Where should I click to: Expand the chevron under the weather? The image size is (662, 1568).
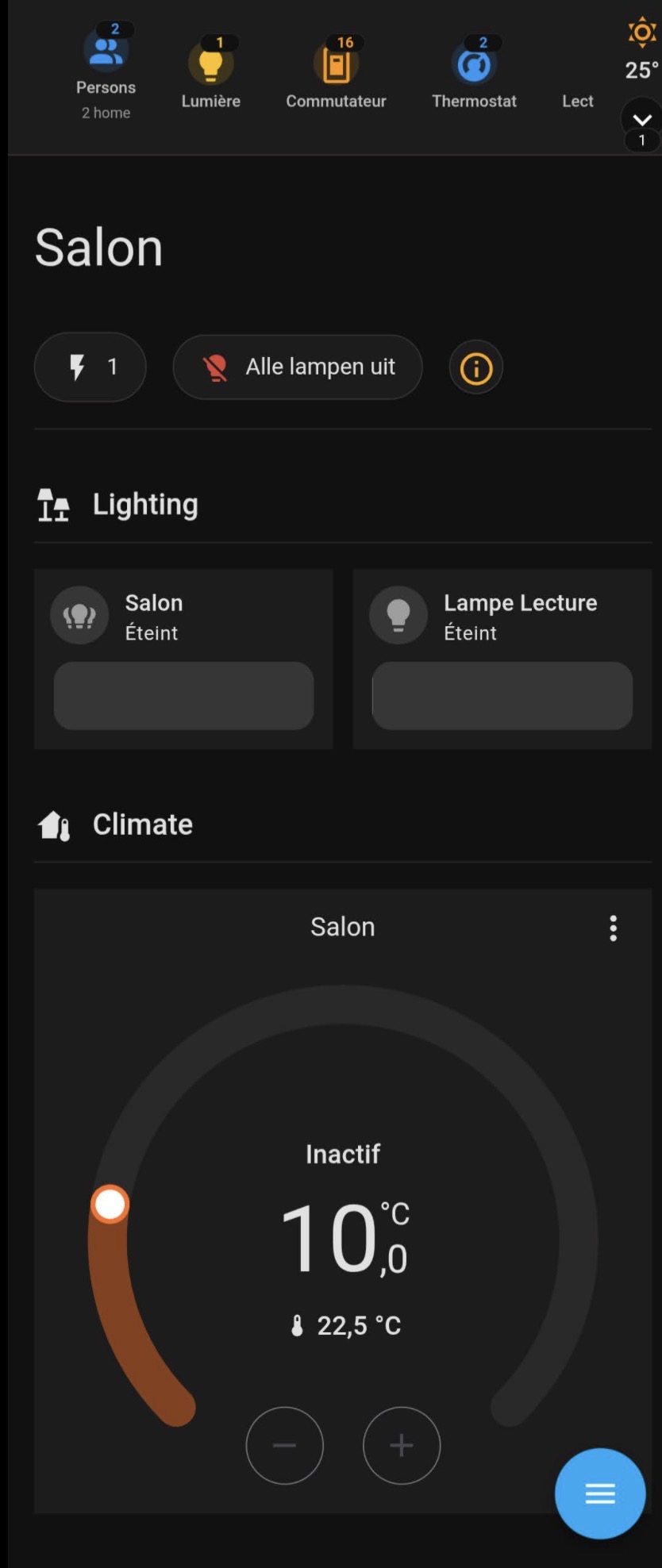(x=642, y=120)
